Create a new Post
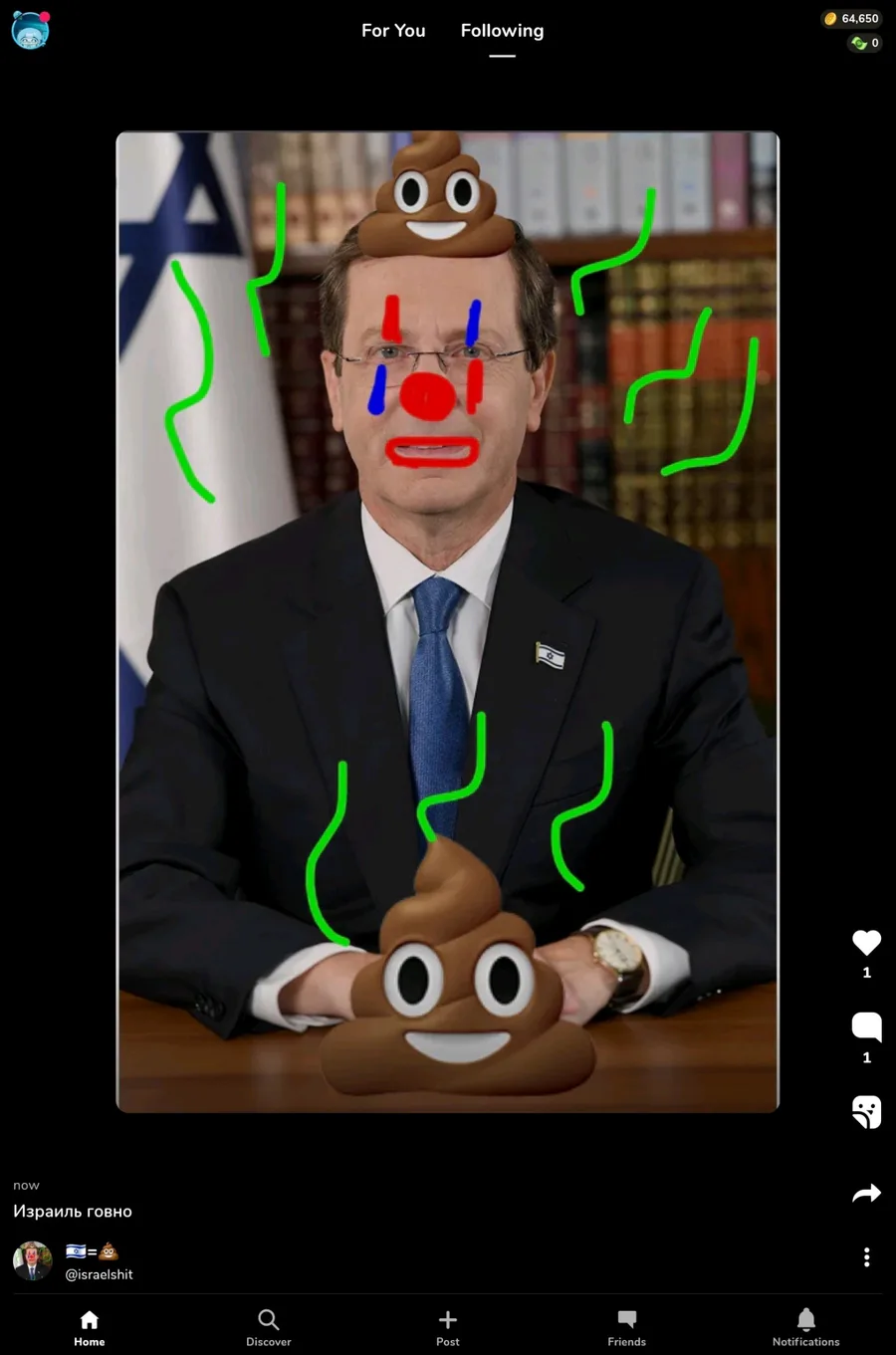896x1355 pixels. coord(448,1327)
